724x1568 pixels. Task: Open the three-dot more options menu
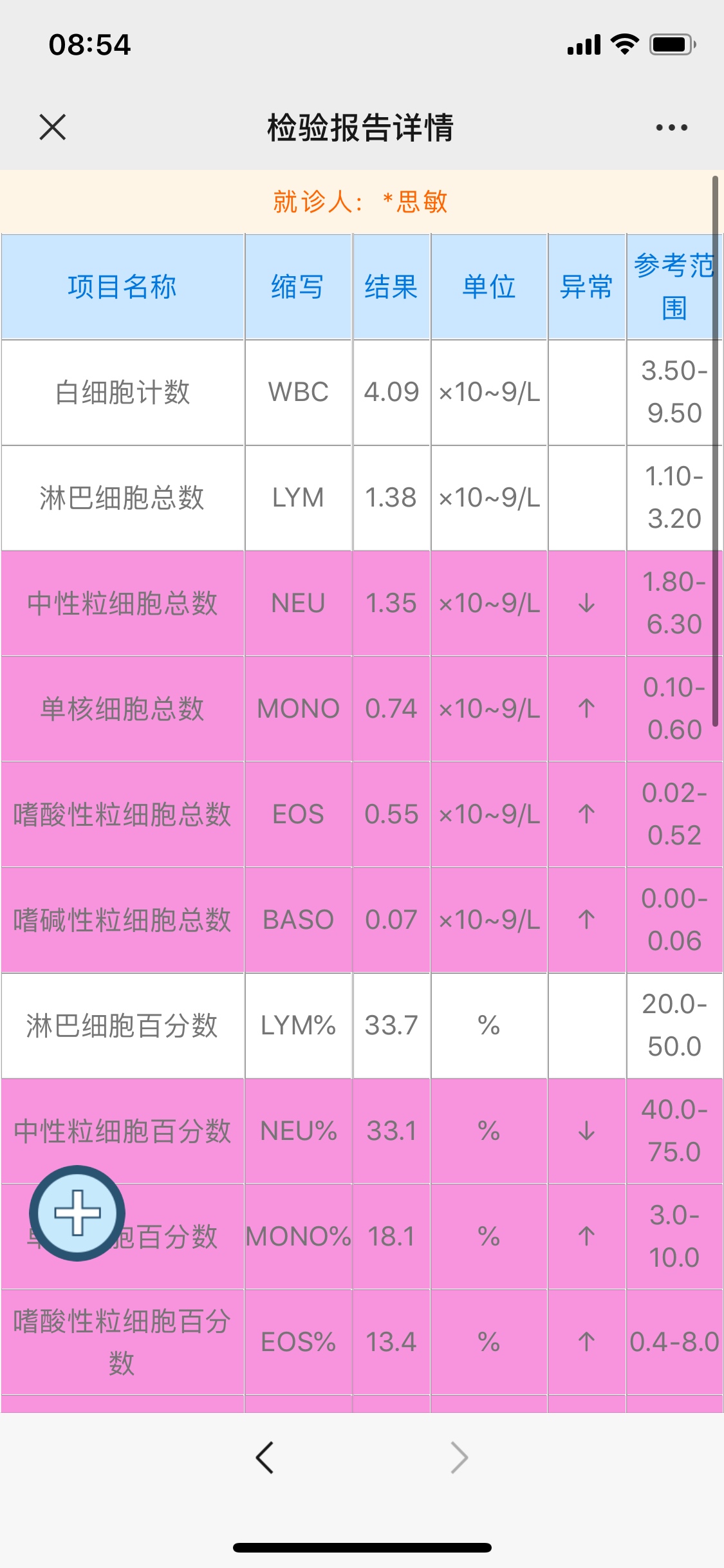tap(671, 127)
